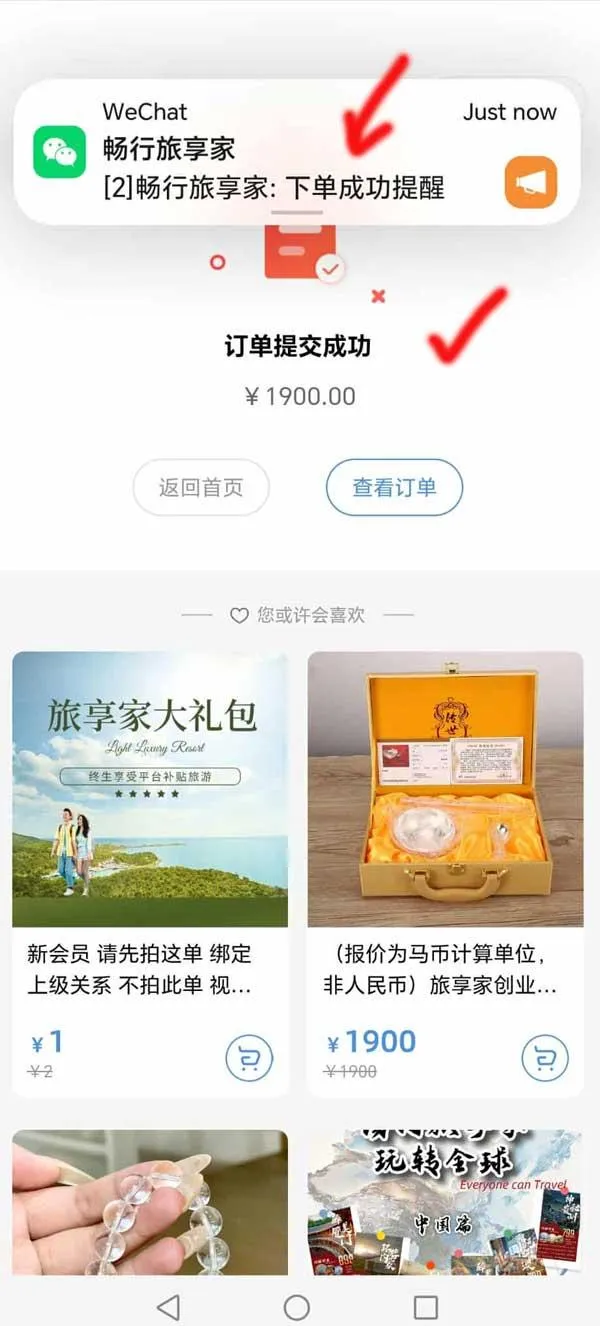This screenshot has width=600, height=1326.
Task: Open the 旅享家创业 ¥1900 product card
Action: click(x=445, y=790)
